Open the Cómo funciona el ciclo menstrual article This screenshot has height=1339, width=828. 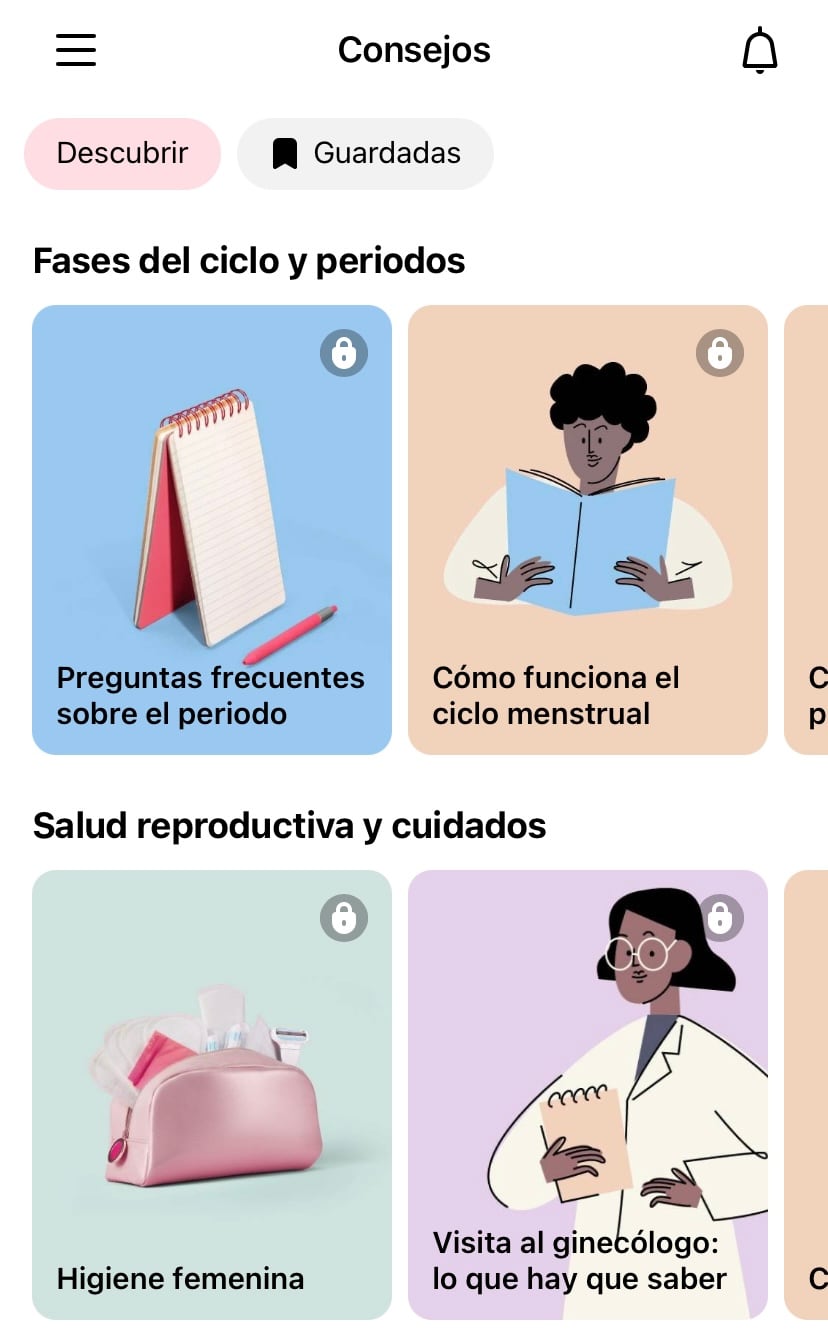pyautogui.click(x=587, y=528)
